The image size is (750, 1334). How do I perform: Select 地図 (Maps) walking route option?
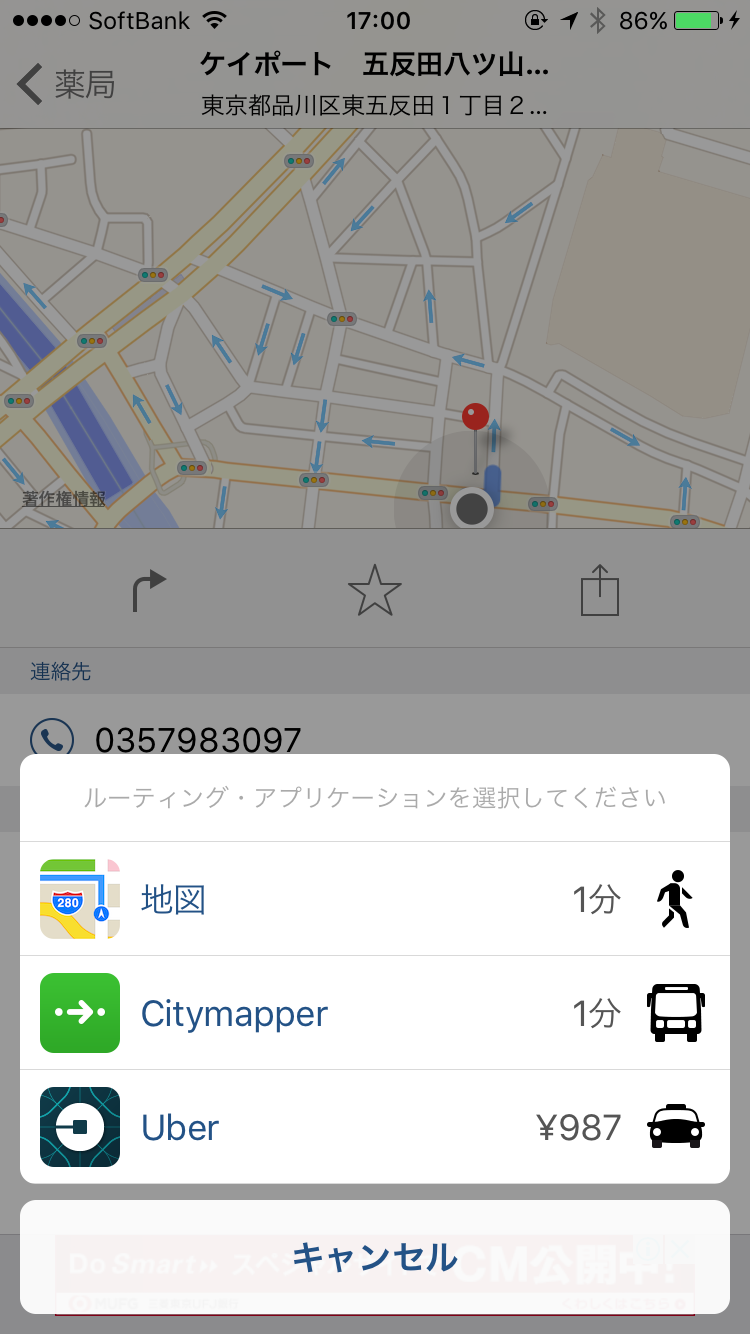click(x=375, y=899)
